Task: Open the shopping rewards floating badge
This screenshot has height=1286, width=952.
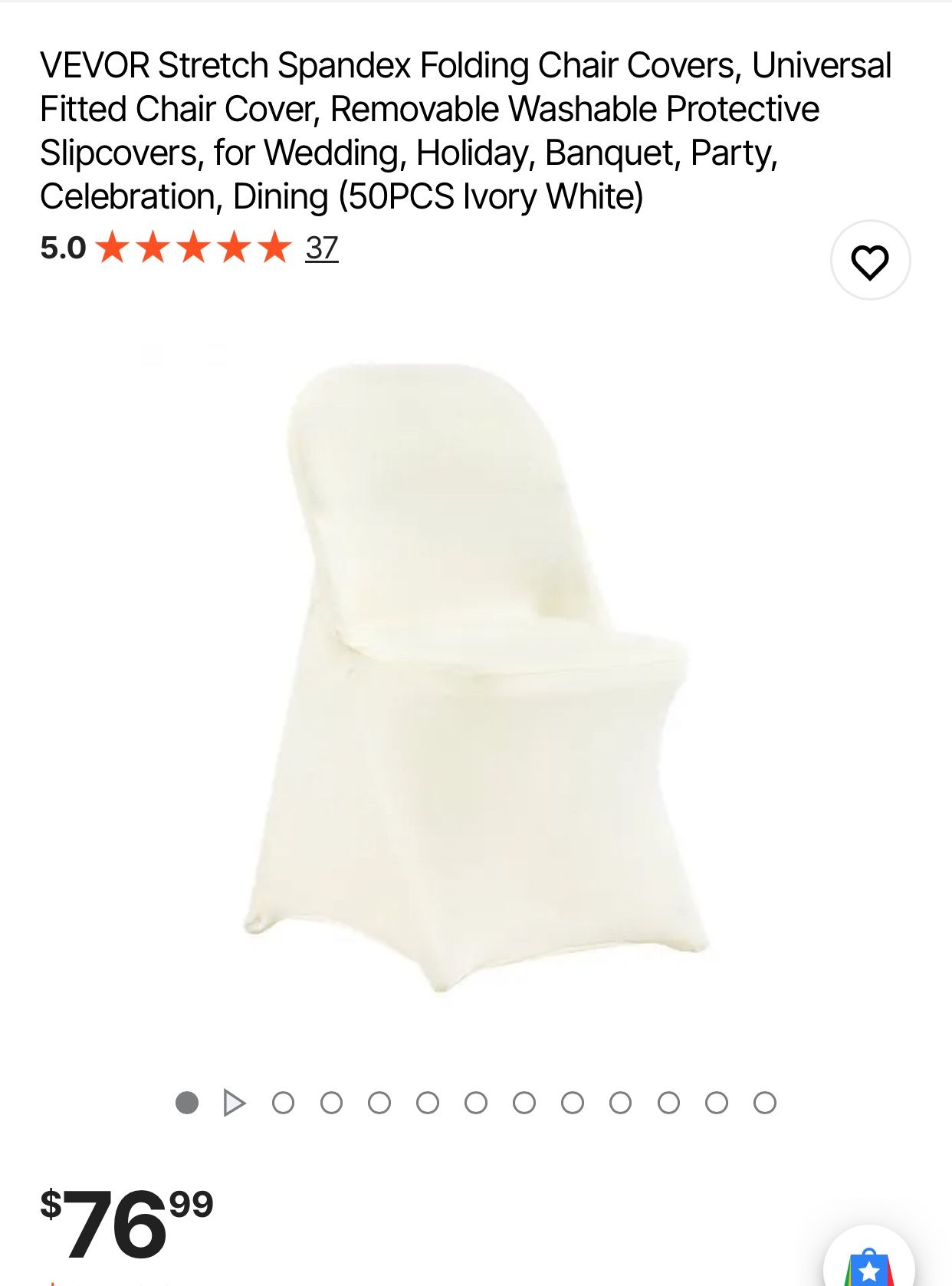Action: [869, 1259]
